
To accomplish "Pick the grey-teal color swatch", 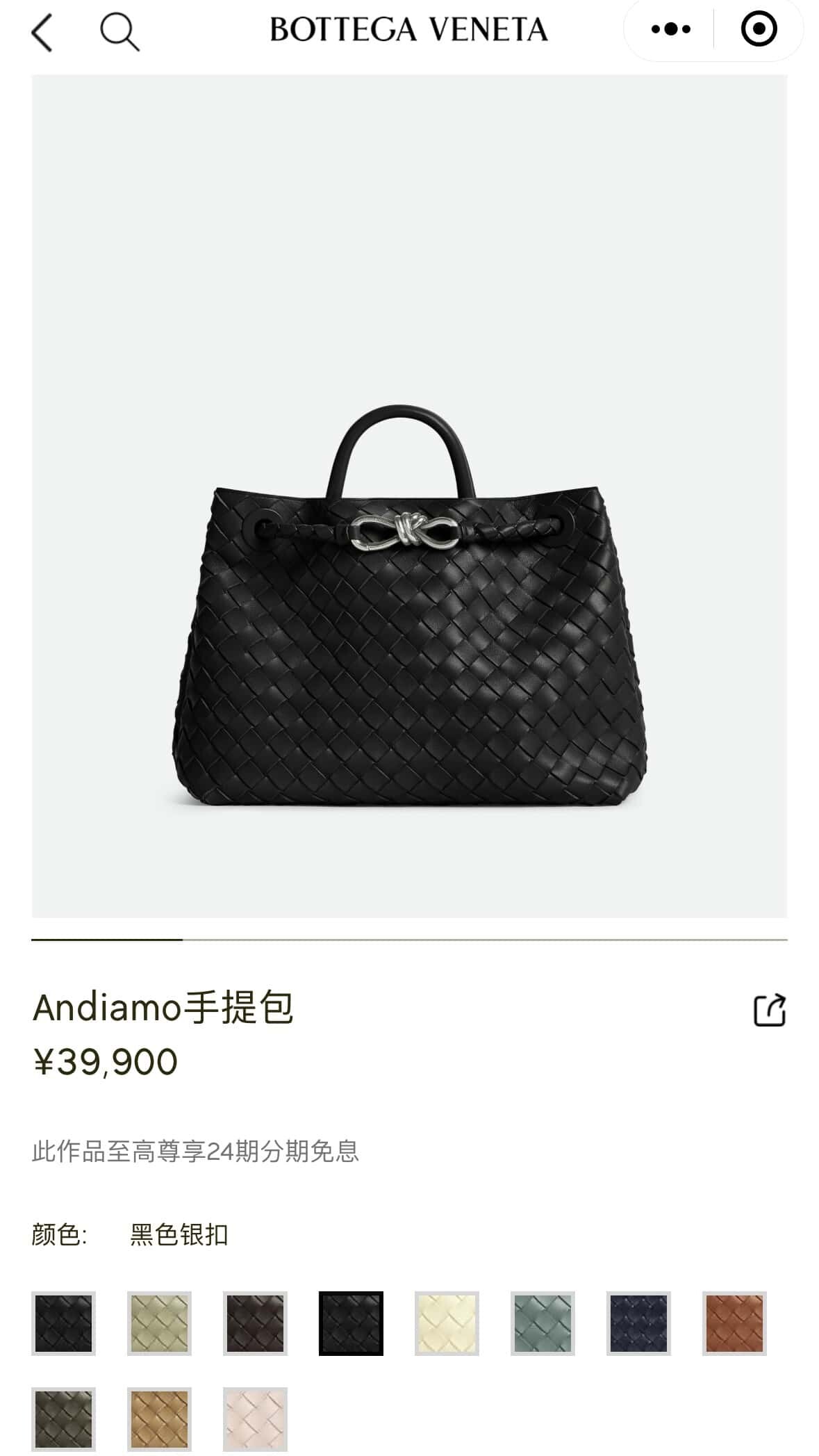I will click(x=543, y=1323).
